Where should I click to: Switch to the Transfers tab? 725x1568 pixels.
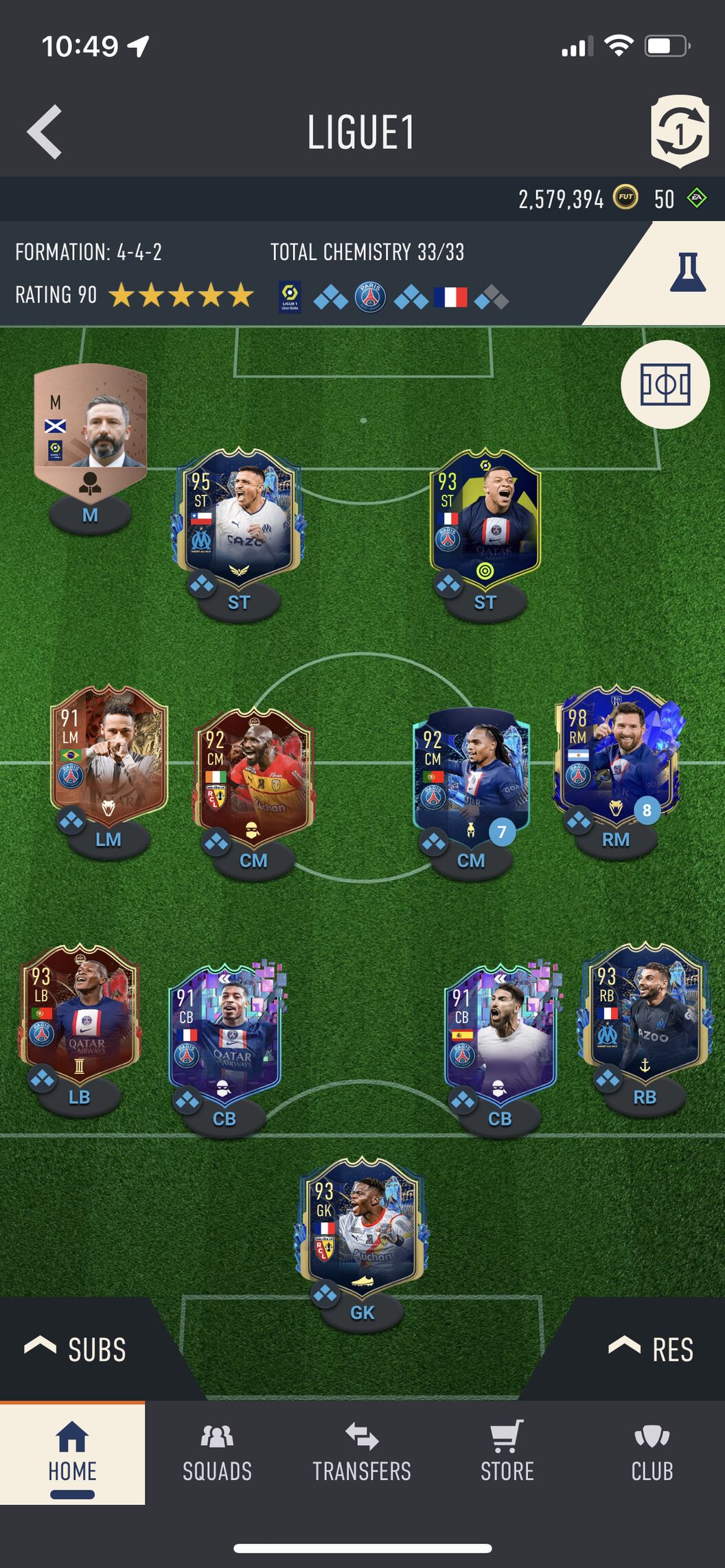tap(362, 1453)
